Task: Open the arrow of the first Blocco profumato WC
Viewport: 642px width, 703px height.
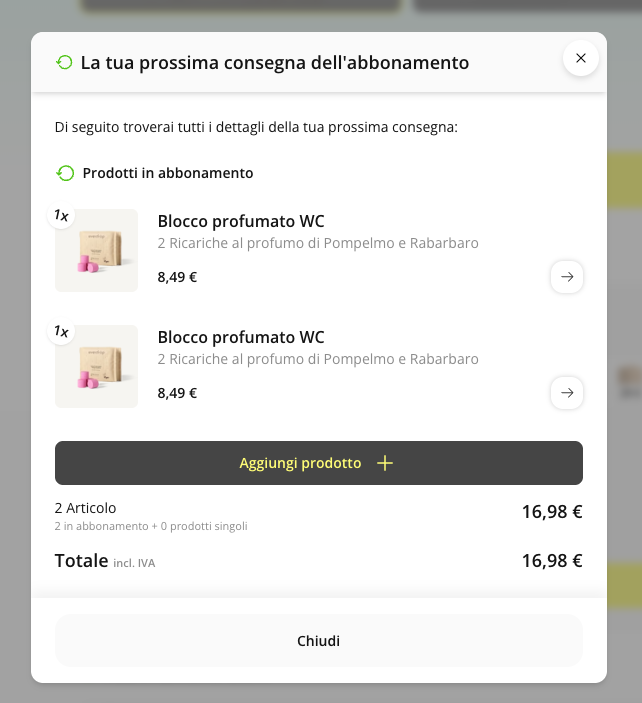Action: point(567,277)
